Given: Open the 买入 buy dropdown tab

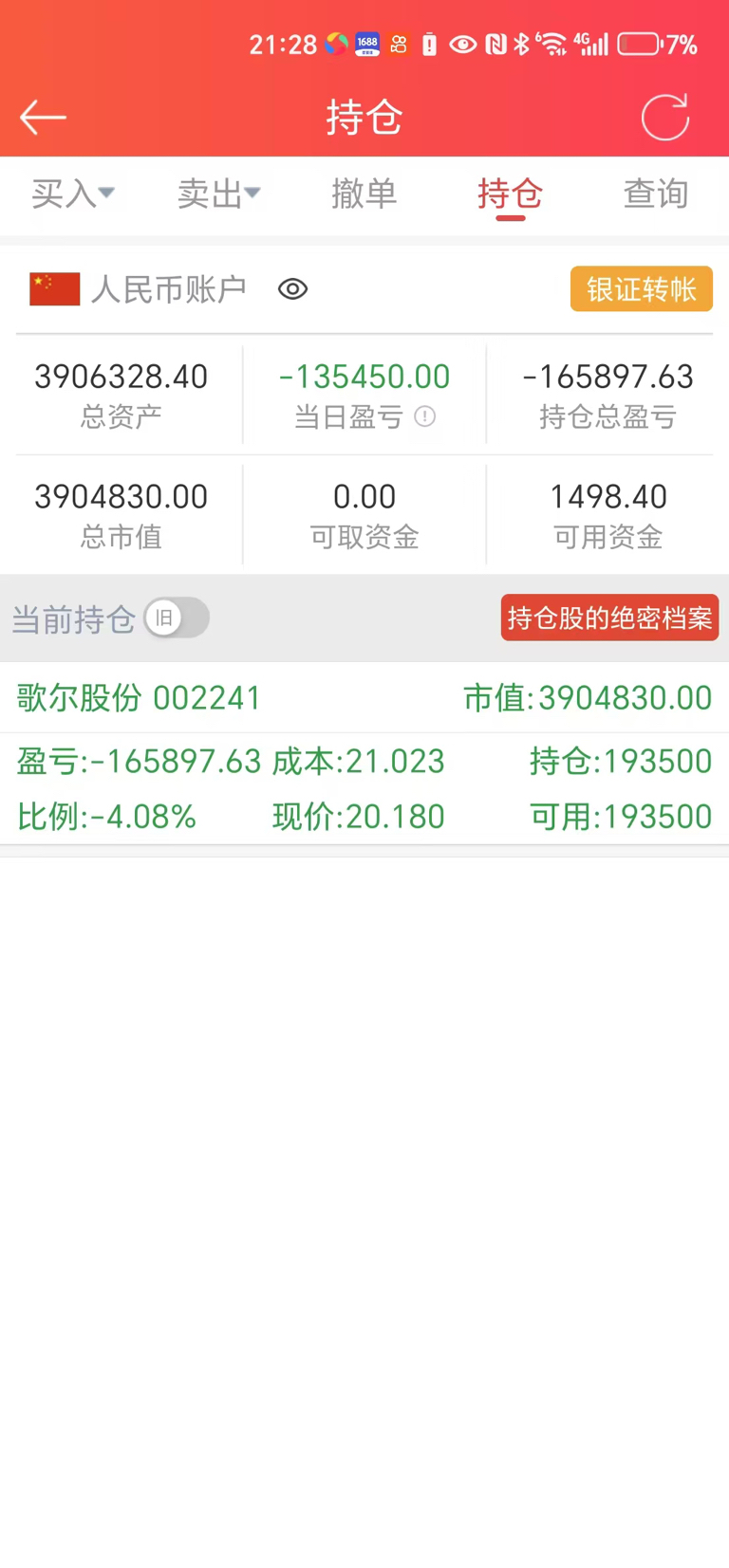Looking at the screenshot, I should point(72,194).
